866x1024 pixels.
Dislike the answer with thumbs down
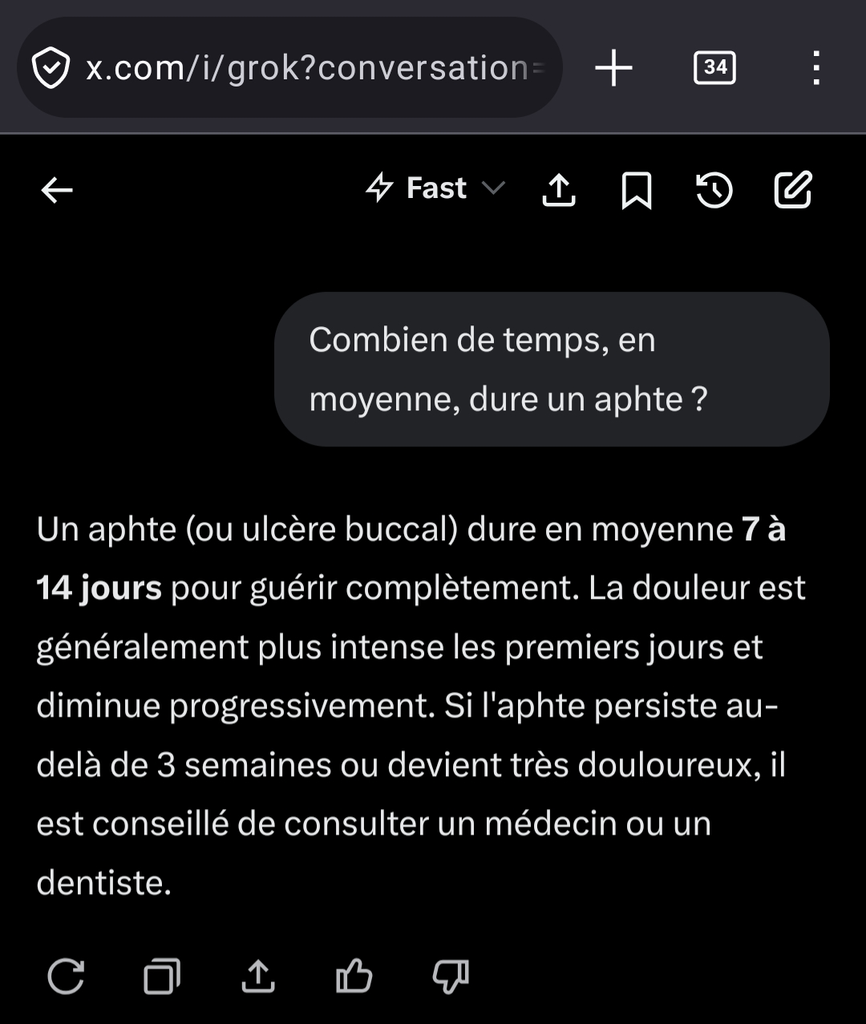(450, 975)
